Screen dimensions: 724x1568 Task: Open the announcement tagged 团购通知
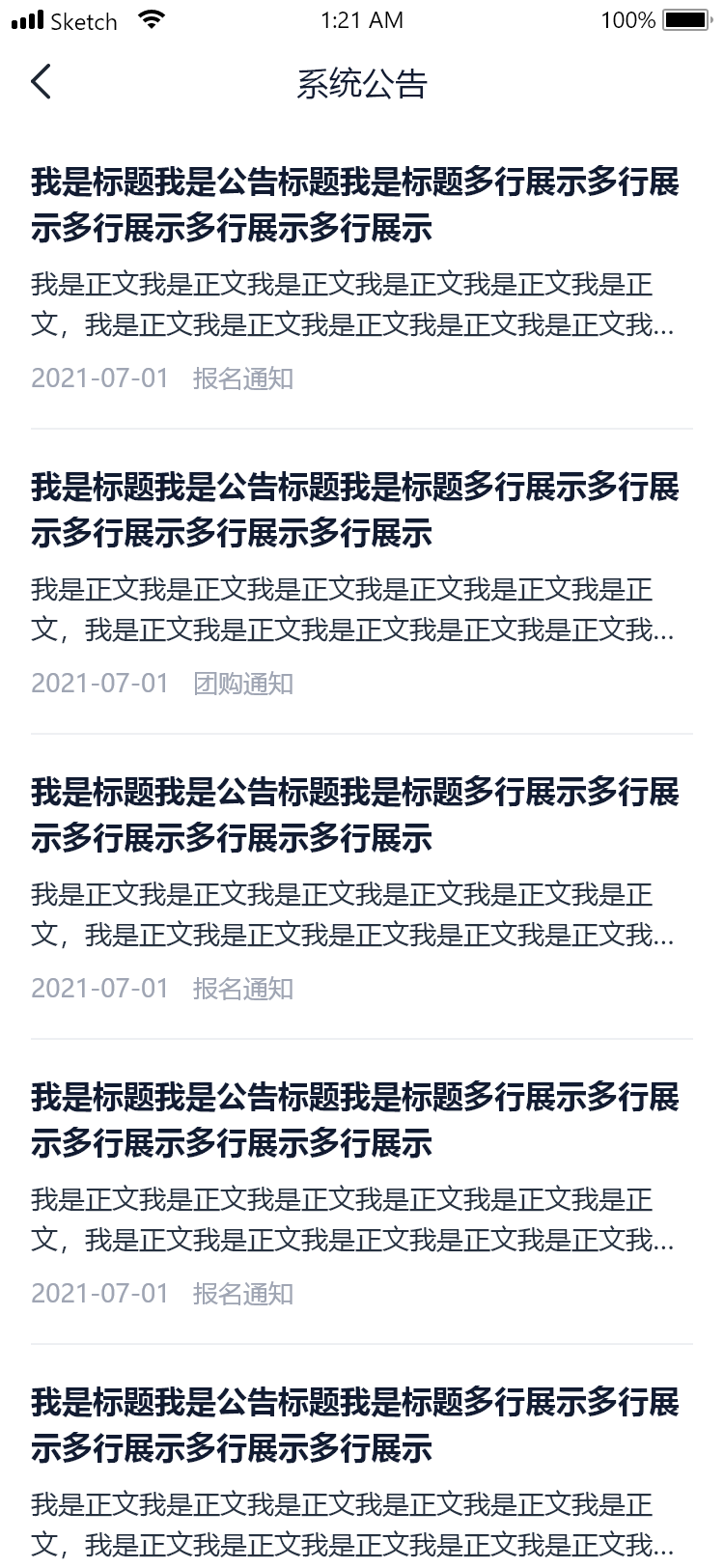point(355,510)
